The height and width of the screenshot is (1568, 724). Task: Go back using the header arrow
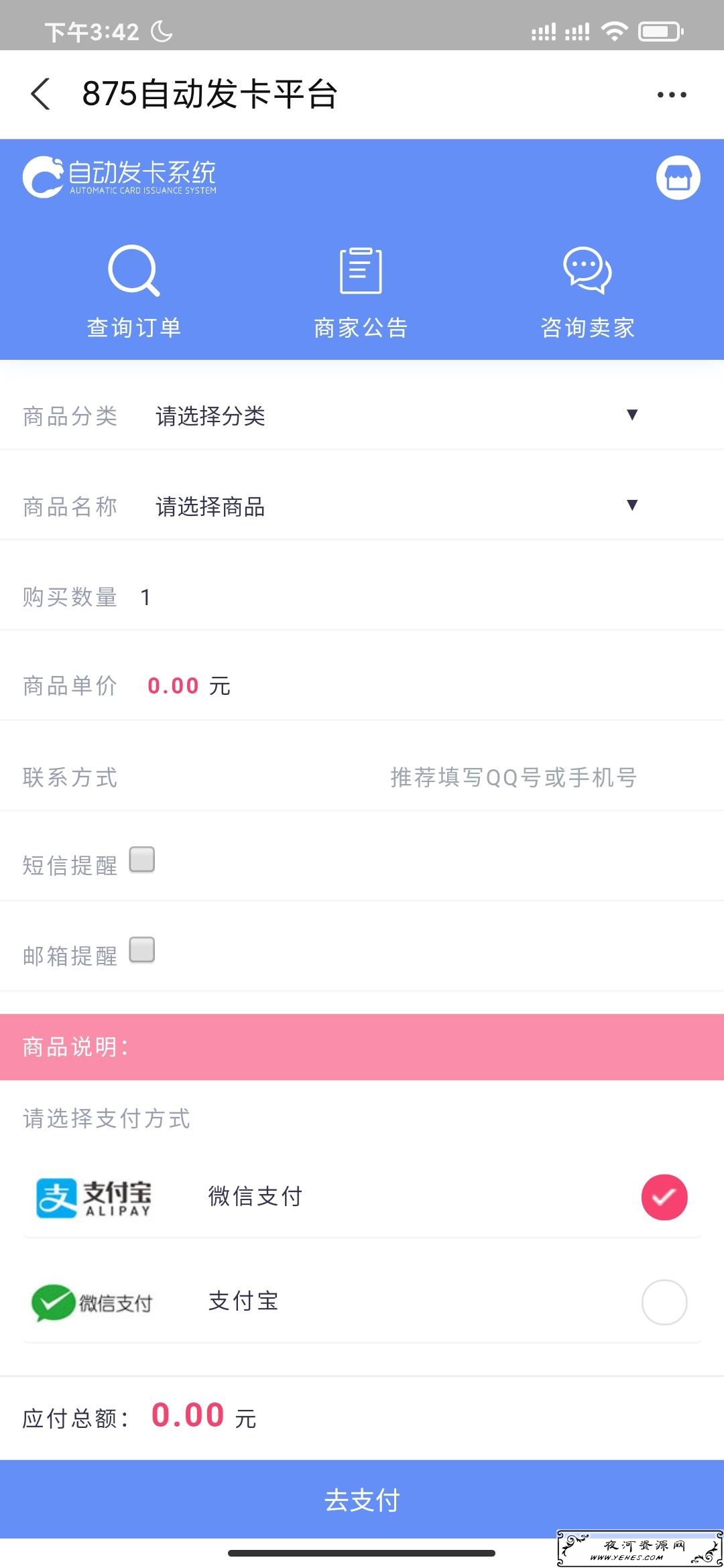tap(40, 94)
